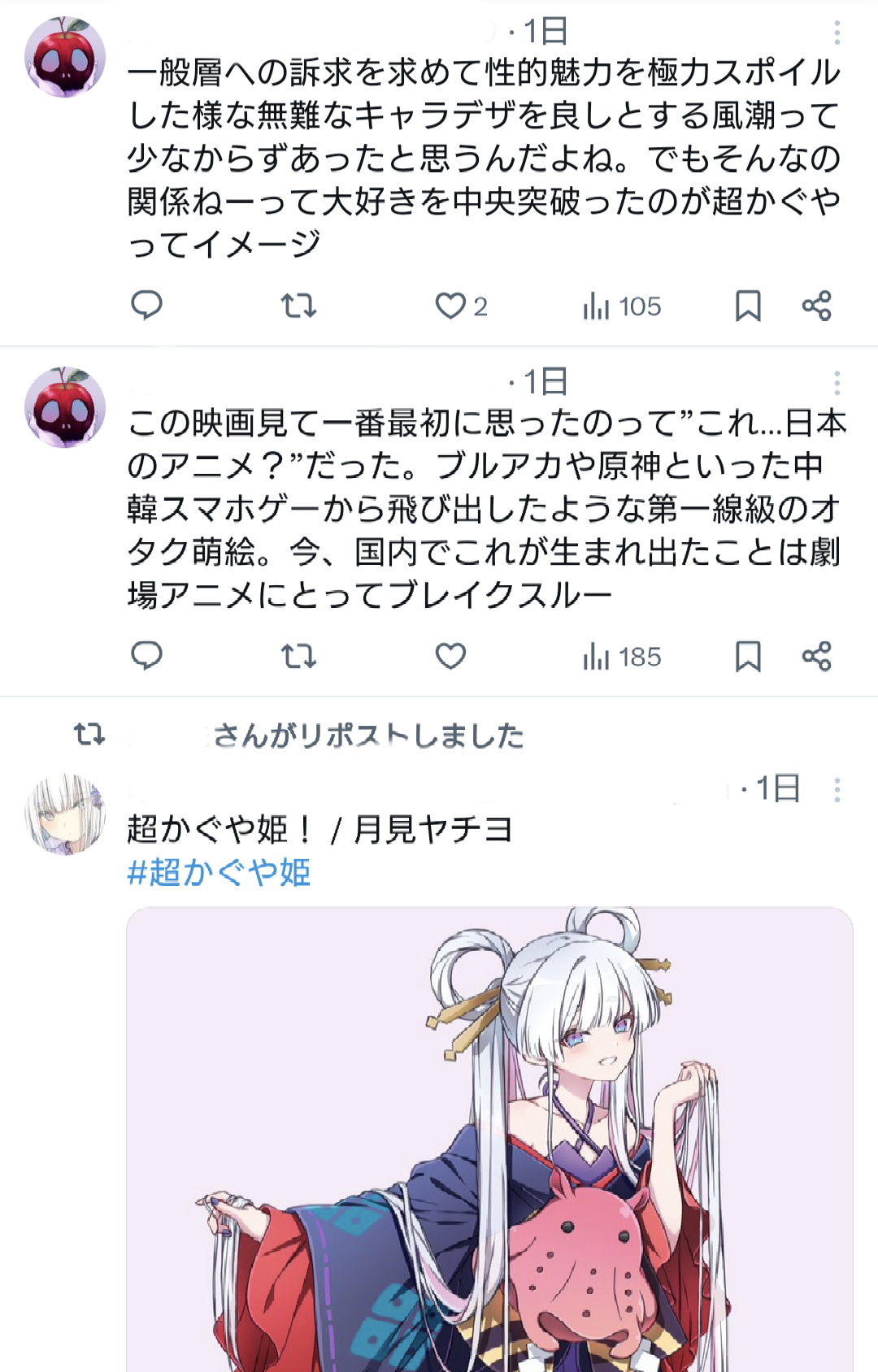Open the silver-haired avatar's profile
This screenshot has height=1372, width=878.
(x=65, y=814)
